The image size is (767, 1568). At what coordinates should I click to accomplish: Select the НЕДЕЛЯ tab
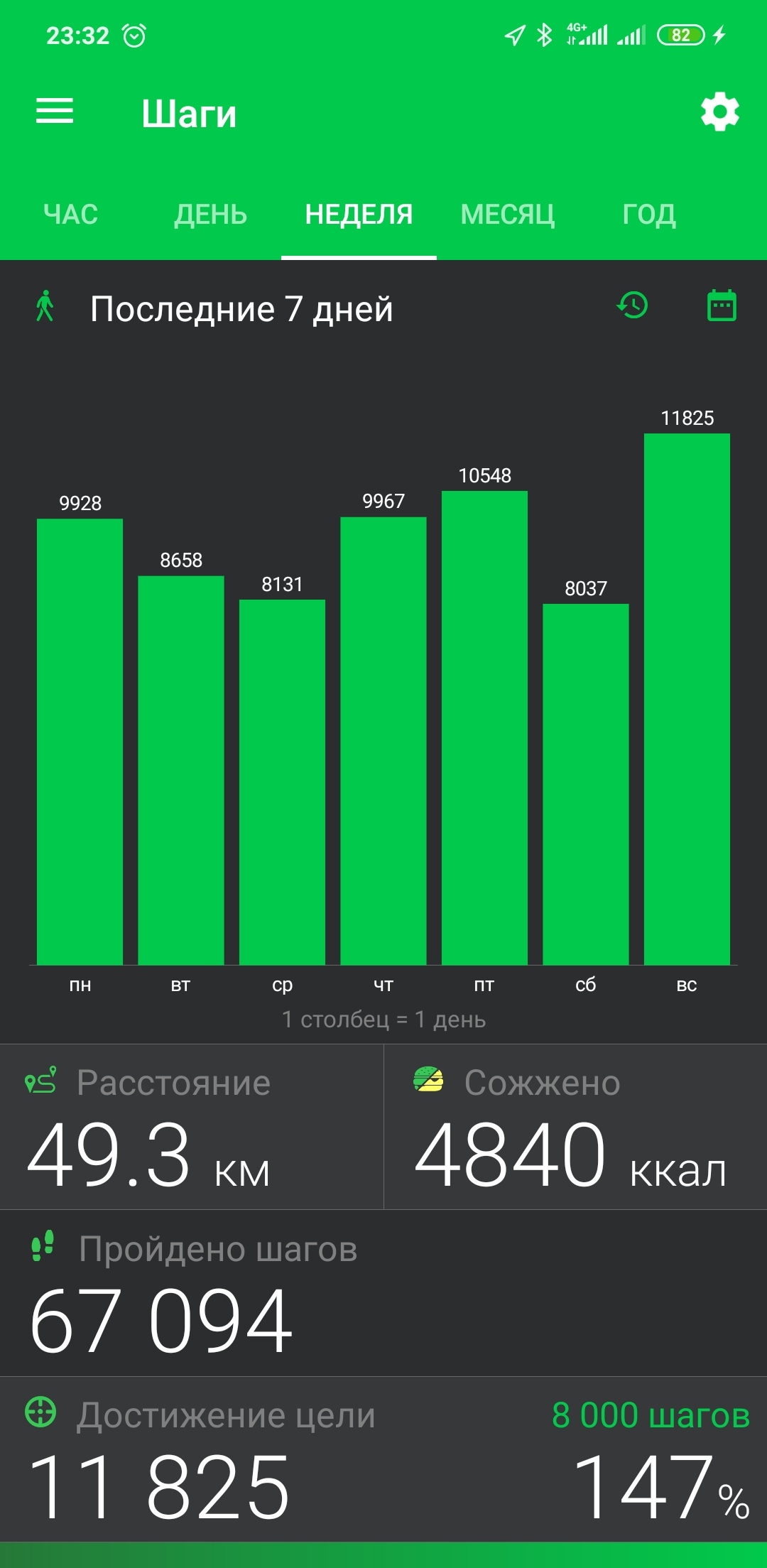[359, 214]
